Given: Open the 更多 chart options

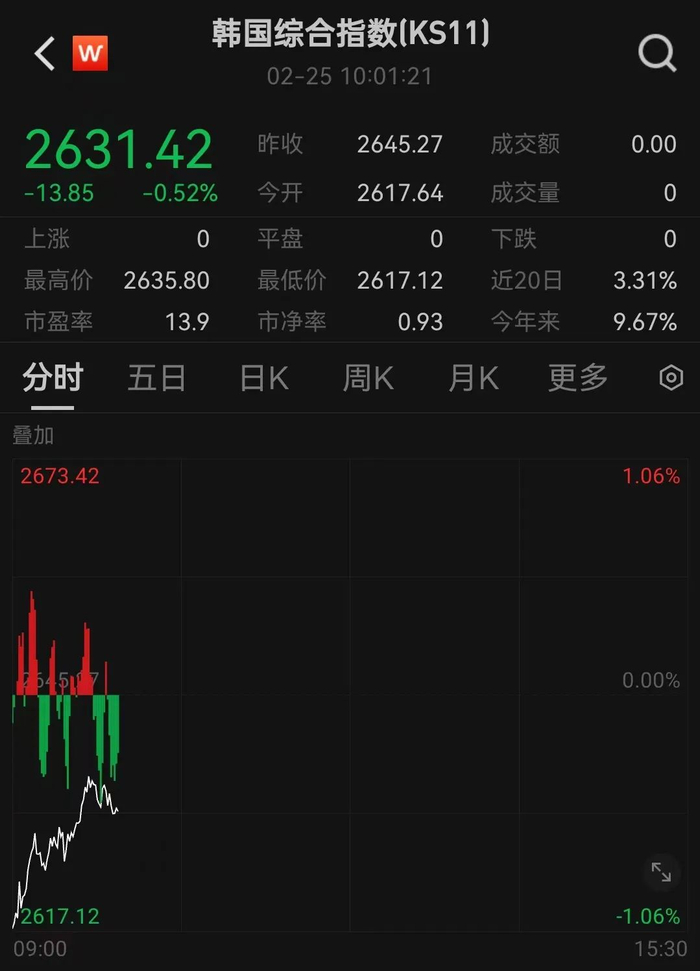Looking at the screenshot, I should point(578,378).
